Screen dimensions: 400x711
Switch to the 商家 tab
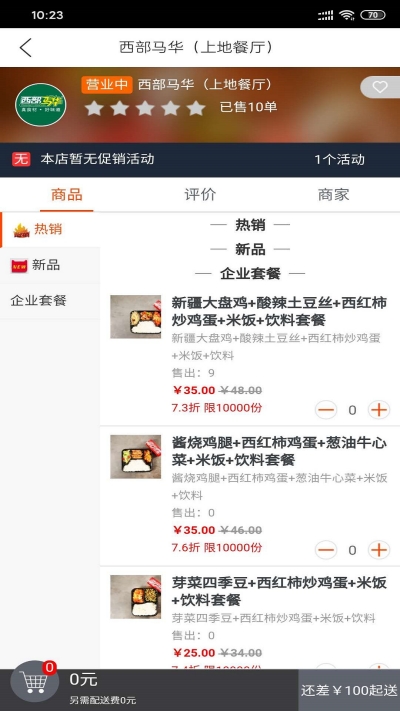click(333, 195)
